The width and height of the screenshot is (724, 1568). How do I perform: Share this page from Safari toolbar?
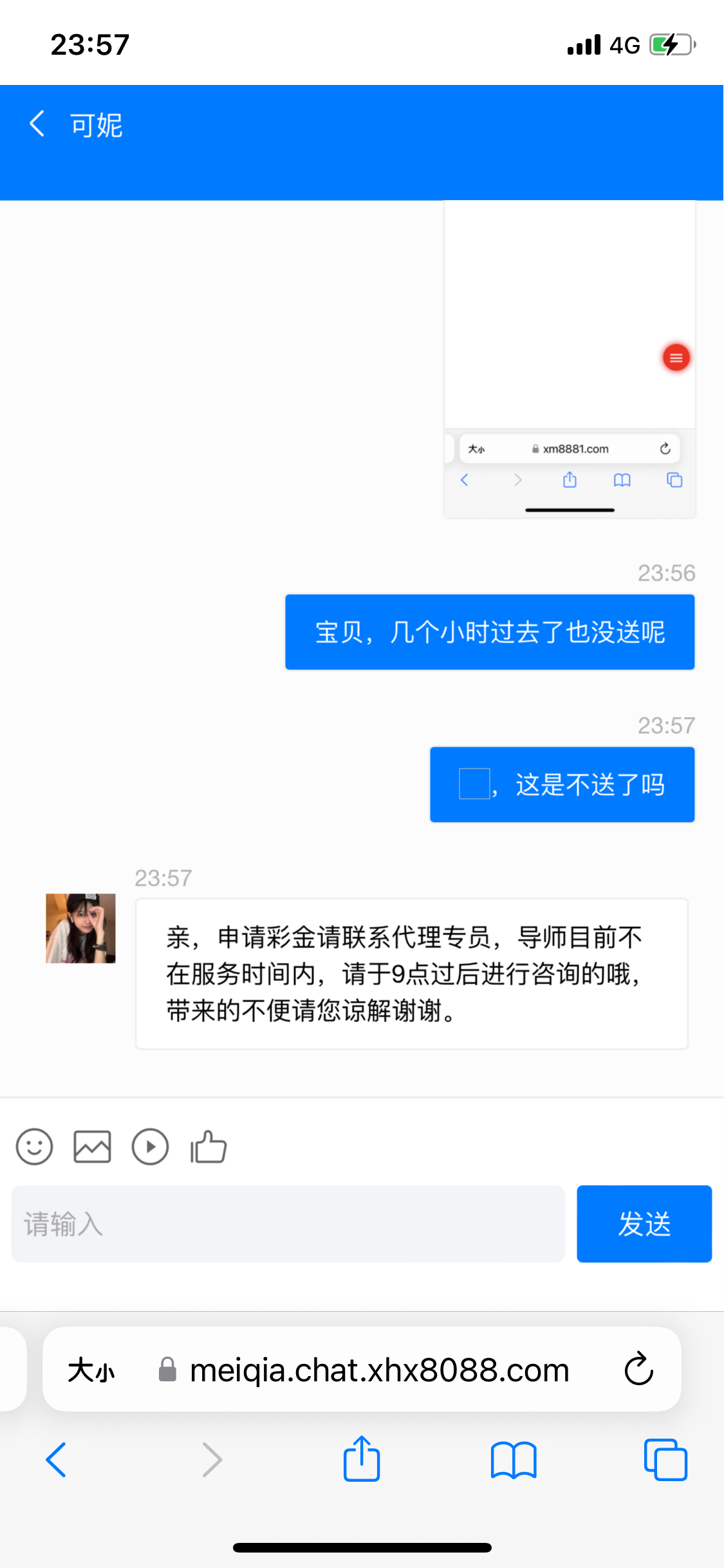[362, 1459]
